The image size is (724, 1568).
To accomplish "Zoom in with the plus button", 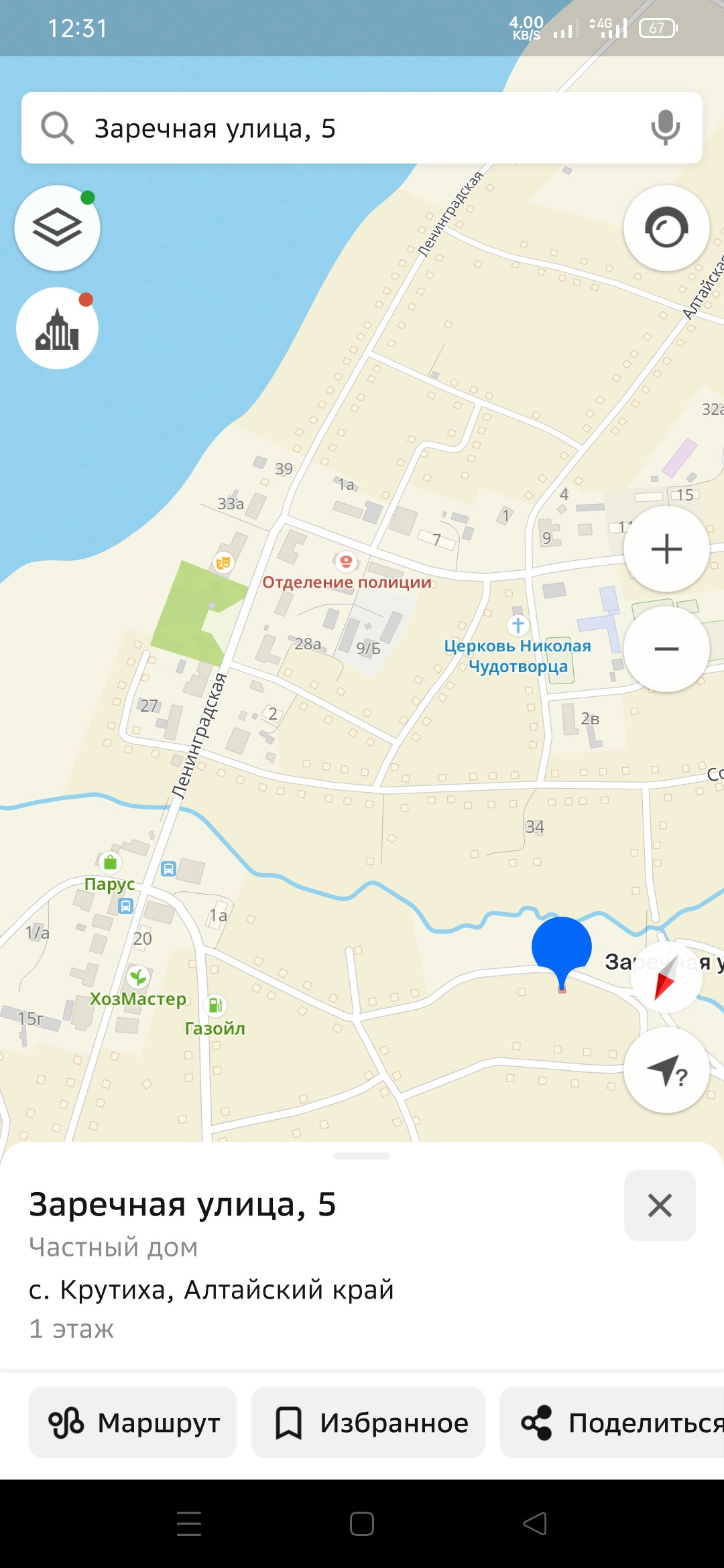I will (x=666, y=549).
